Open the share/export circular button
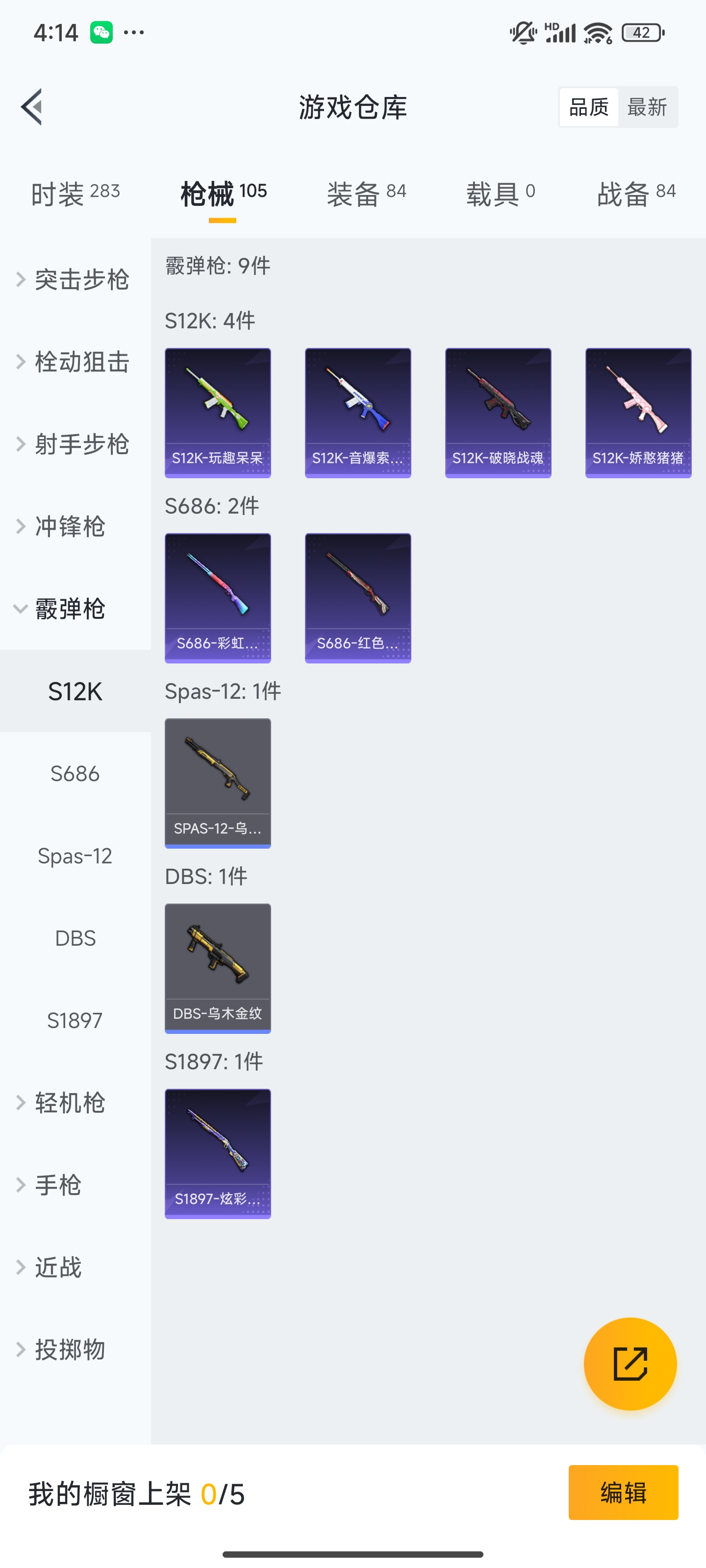706x1568 pixels. pyautogui.click(x=631, y=1364)
